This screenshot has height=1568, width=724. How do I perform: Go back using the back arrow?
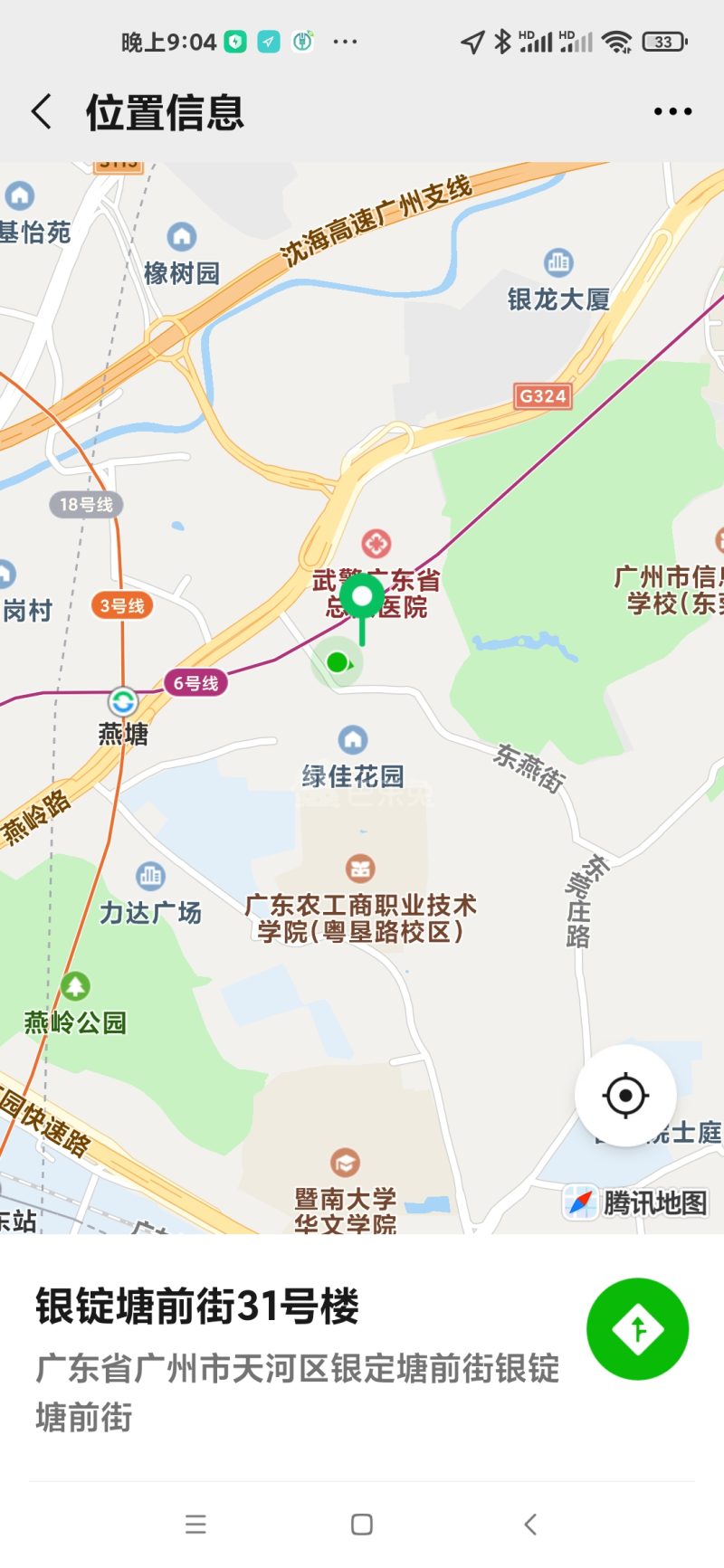pyautogui.click(x=40, y=110)
